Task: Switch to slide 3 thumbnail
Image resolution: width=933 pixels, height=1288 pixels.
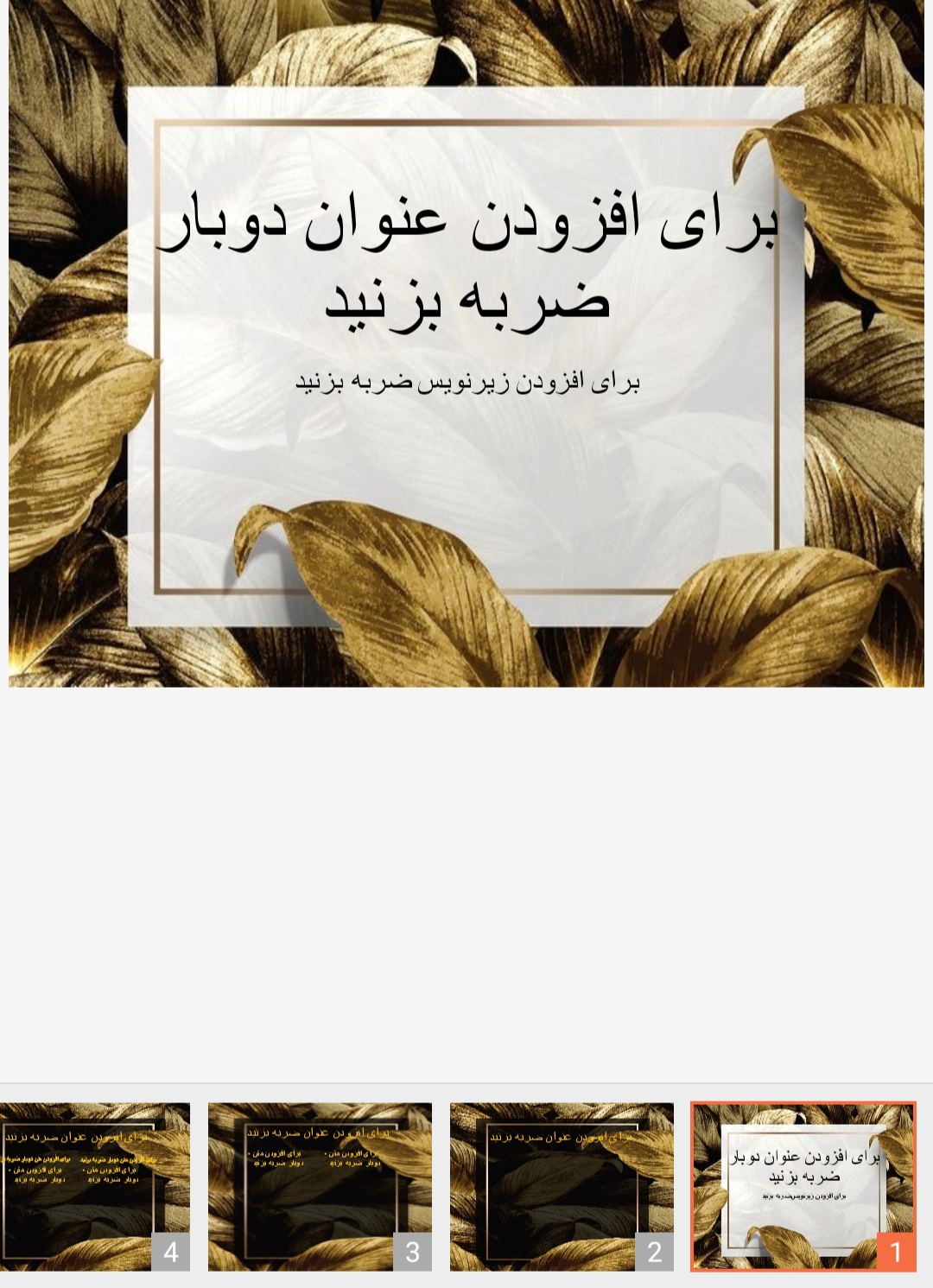Action: point(320,1186)
